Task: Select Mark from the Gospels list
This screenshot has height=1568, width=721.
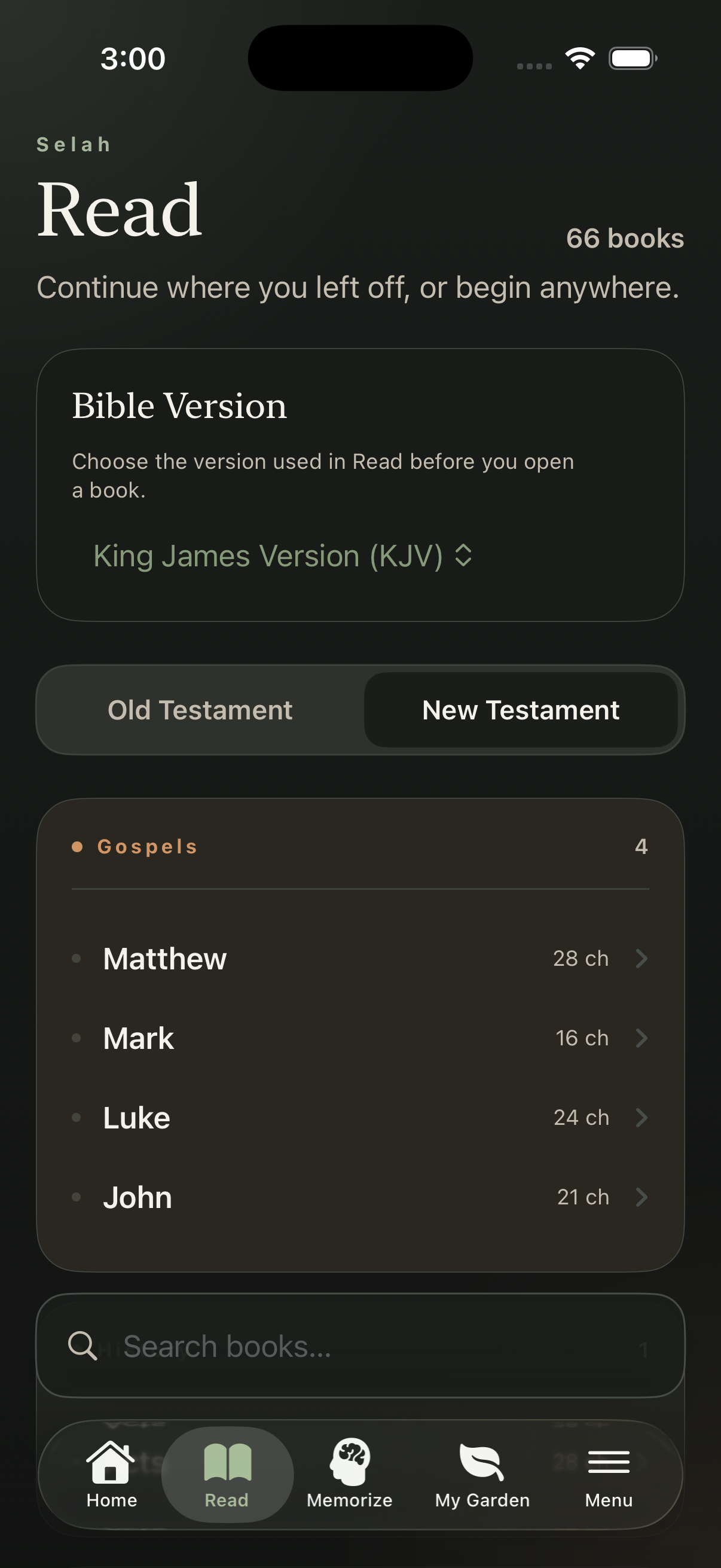Action: [138, 1038]
